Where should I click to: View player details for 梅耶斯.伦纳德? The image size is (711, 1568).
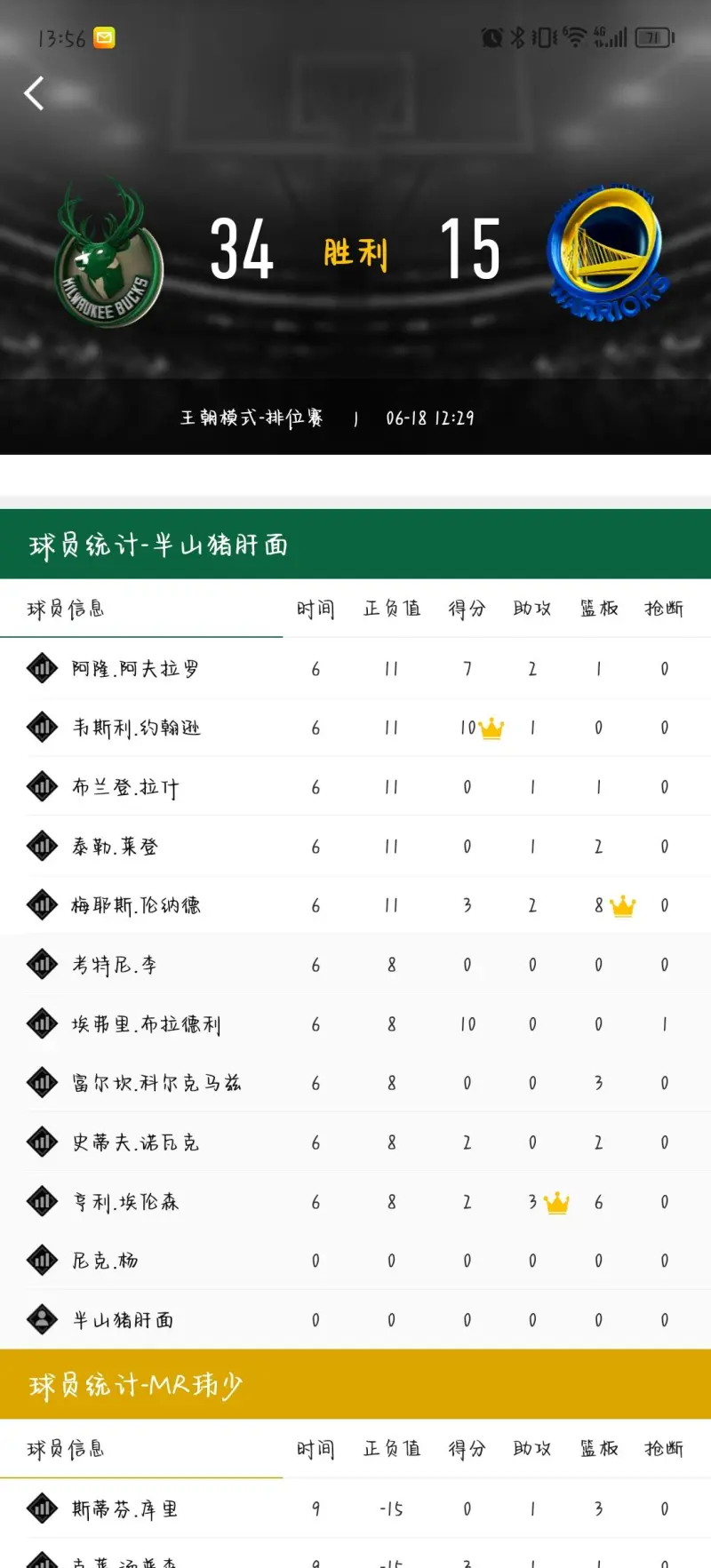click(x=136, y=905)
